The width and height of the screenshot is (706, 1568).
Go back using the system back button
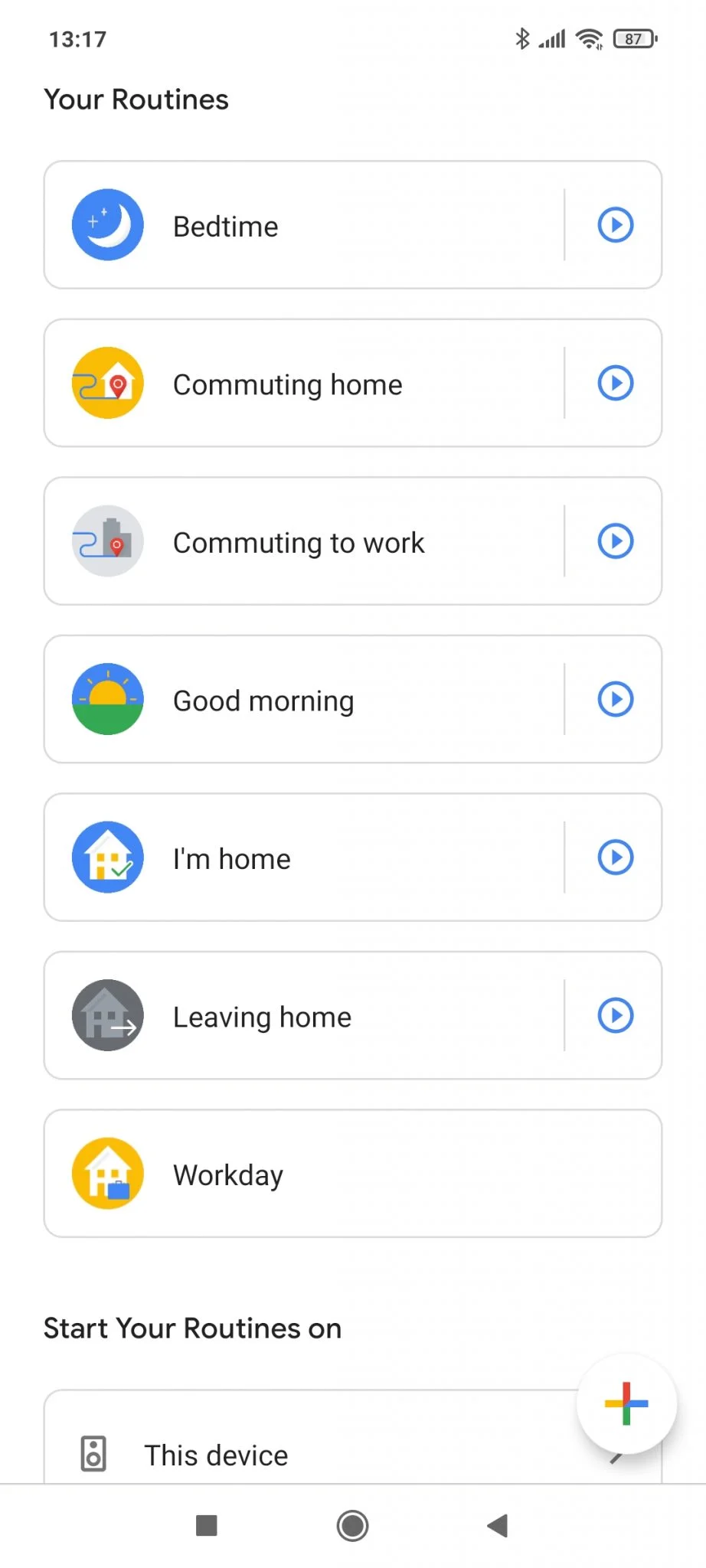pyautogui.click(x=498, y=1526)
